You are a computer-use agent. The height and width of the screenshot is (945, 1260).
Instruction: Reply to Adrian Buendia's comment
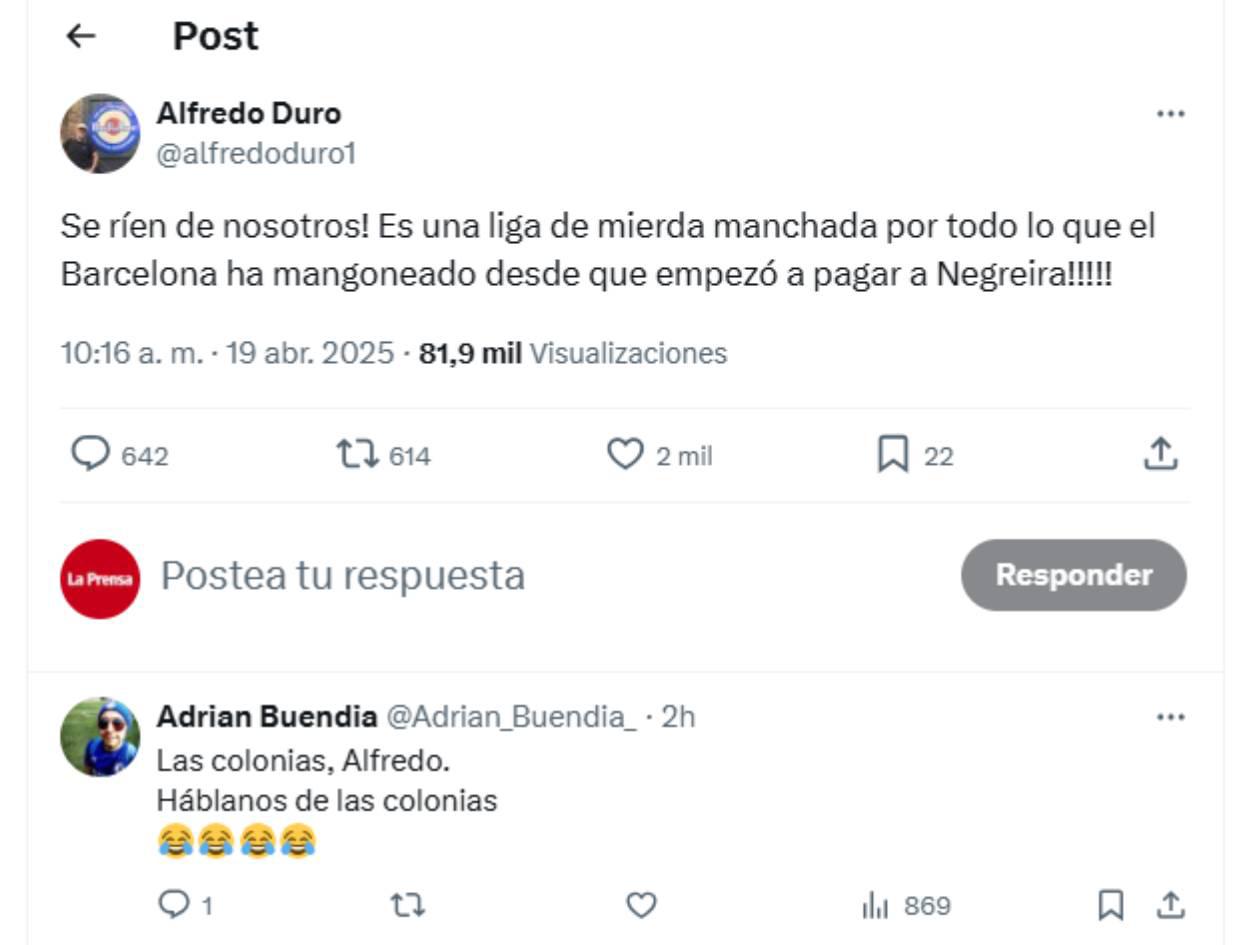[174, 906]
